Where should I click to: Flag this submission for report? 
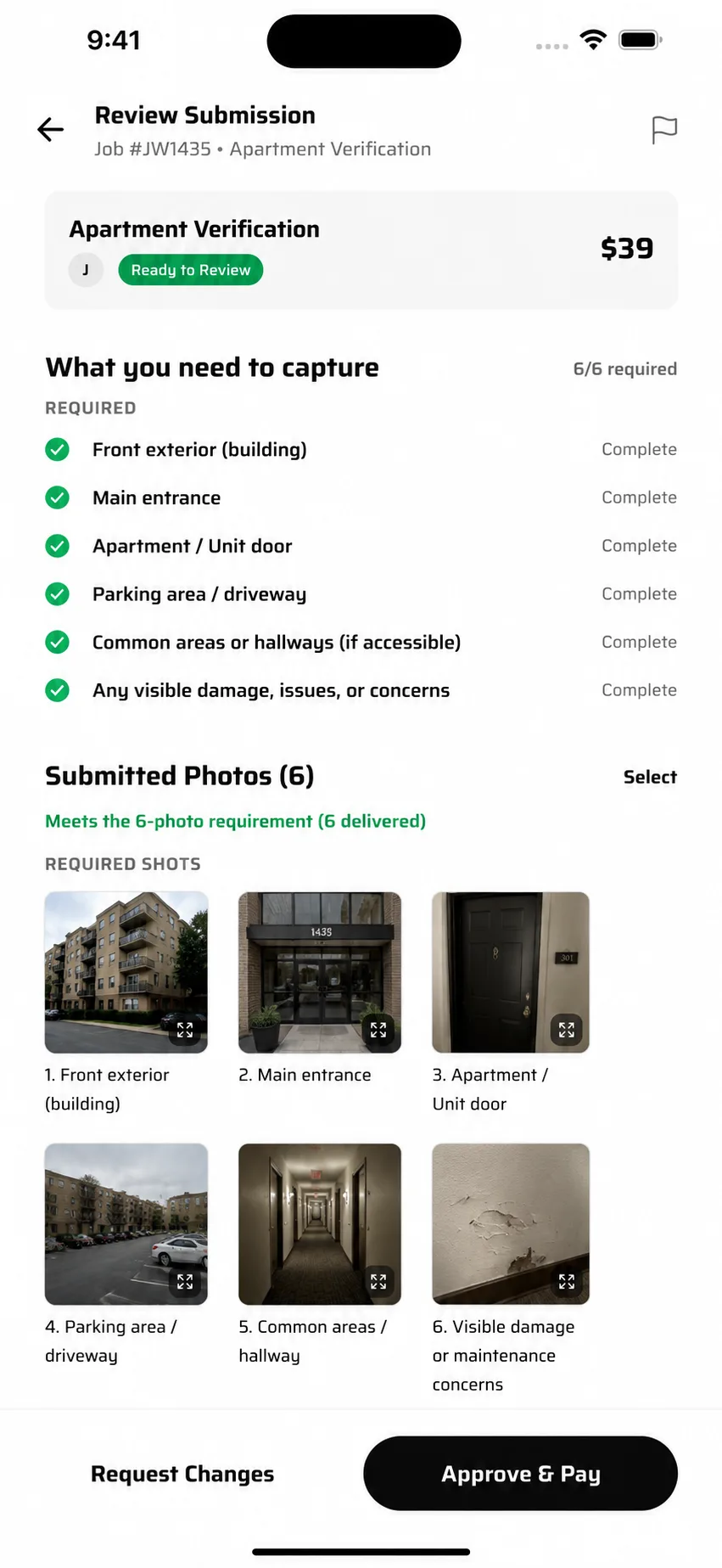coord(663,130)
